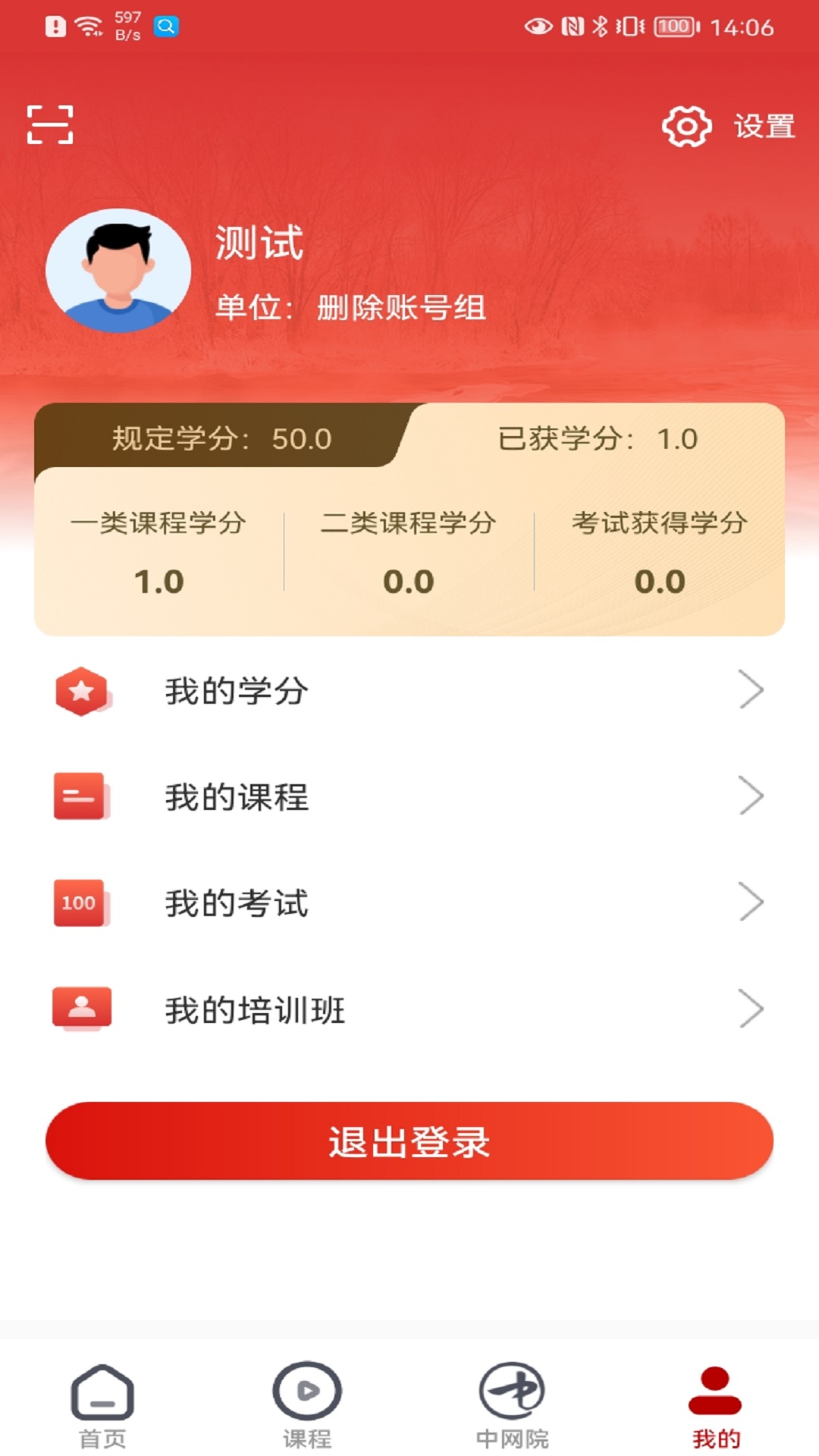
Task: Select the 我的学分 star badge icon
Action: point(82,690)
